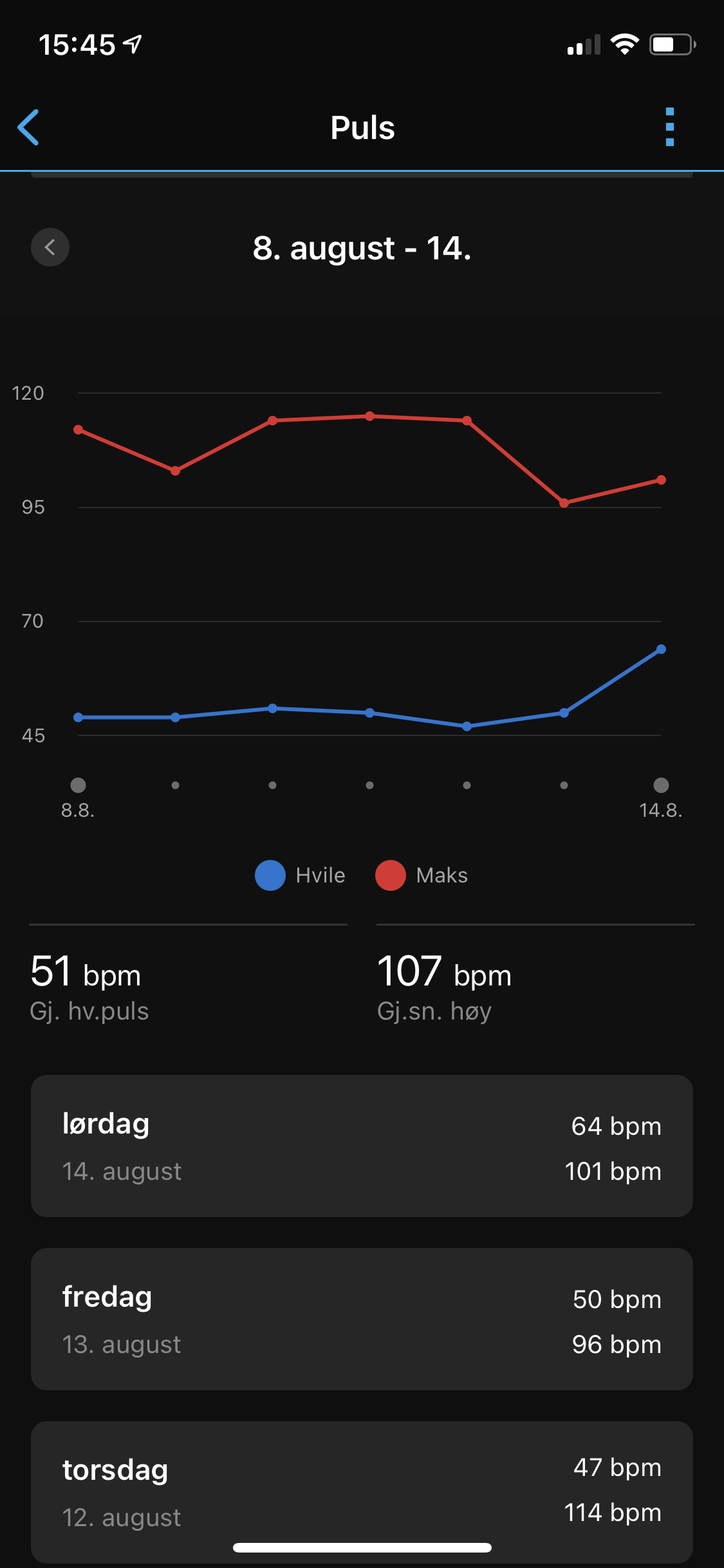Go to the previous week

coord(50,247)
